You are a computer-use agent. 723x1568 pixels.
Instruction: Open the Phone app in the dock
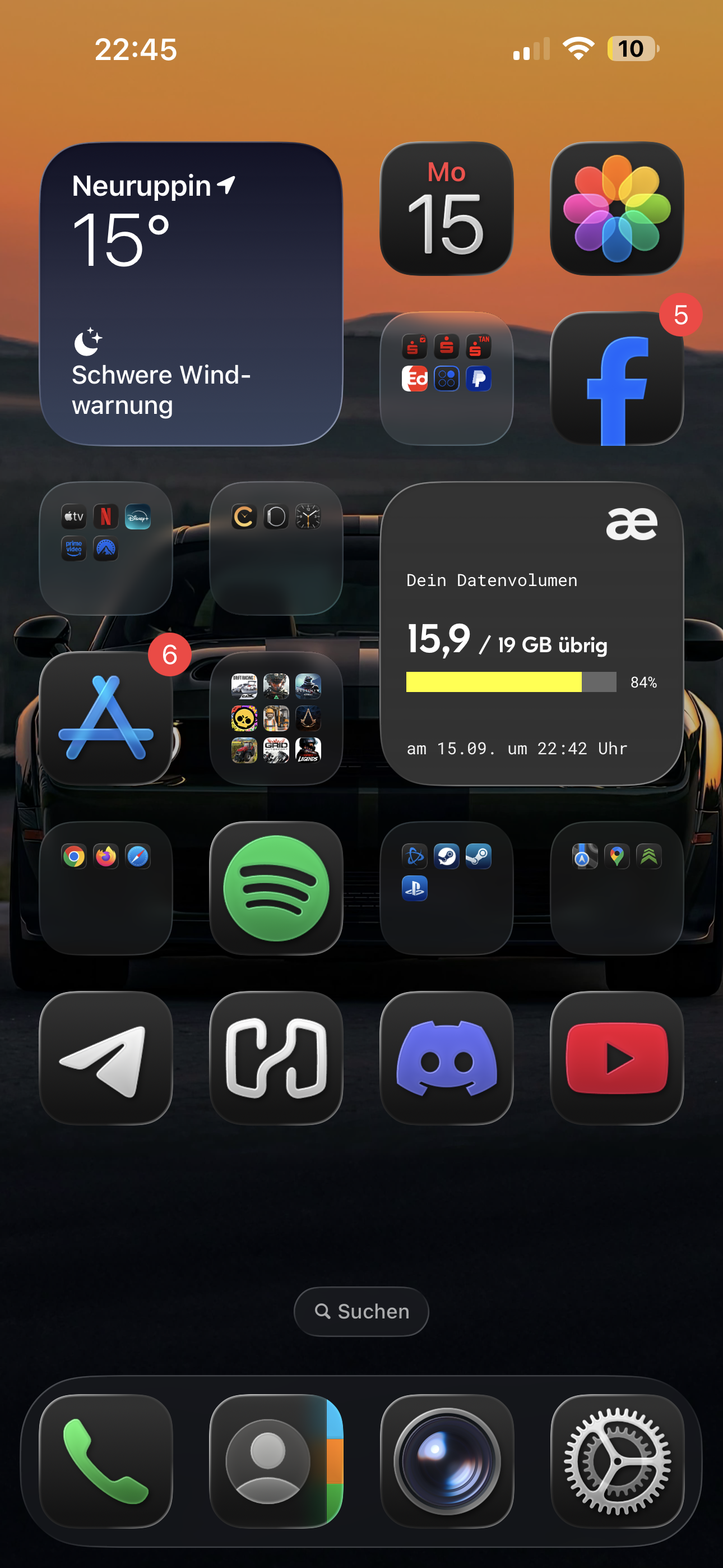[x=106, y=1461]
